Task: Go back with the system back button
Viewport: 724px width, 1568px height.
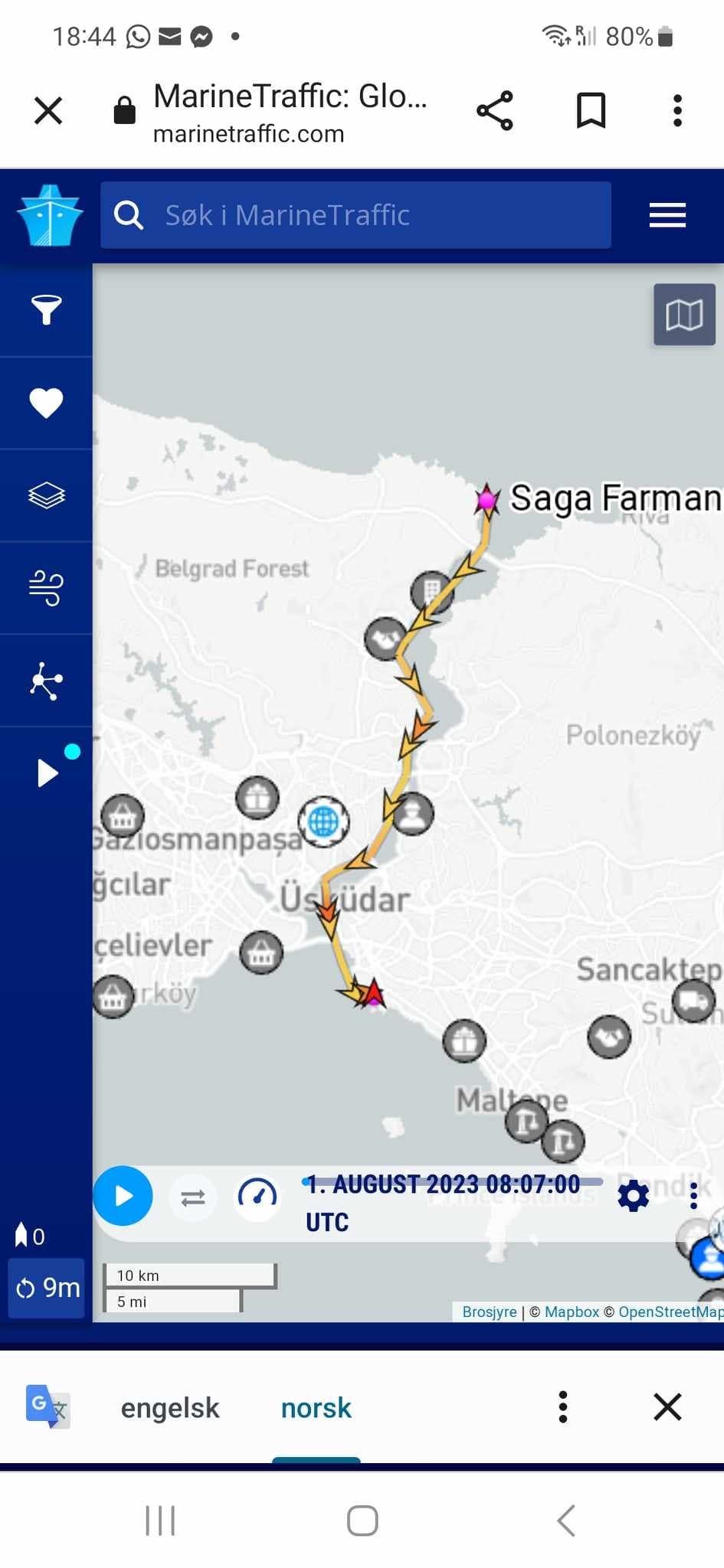Action: 566,1521
